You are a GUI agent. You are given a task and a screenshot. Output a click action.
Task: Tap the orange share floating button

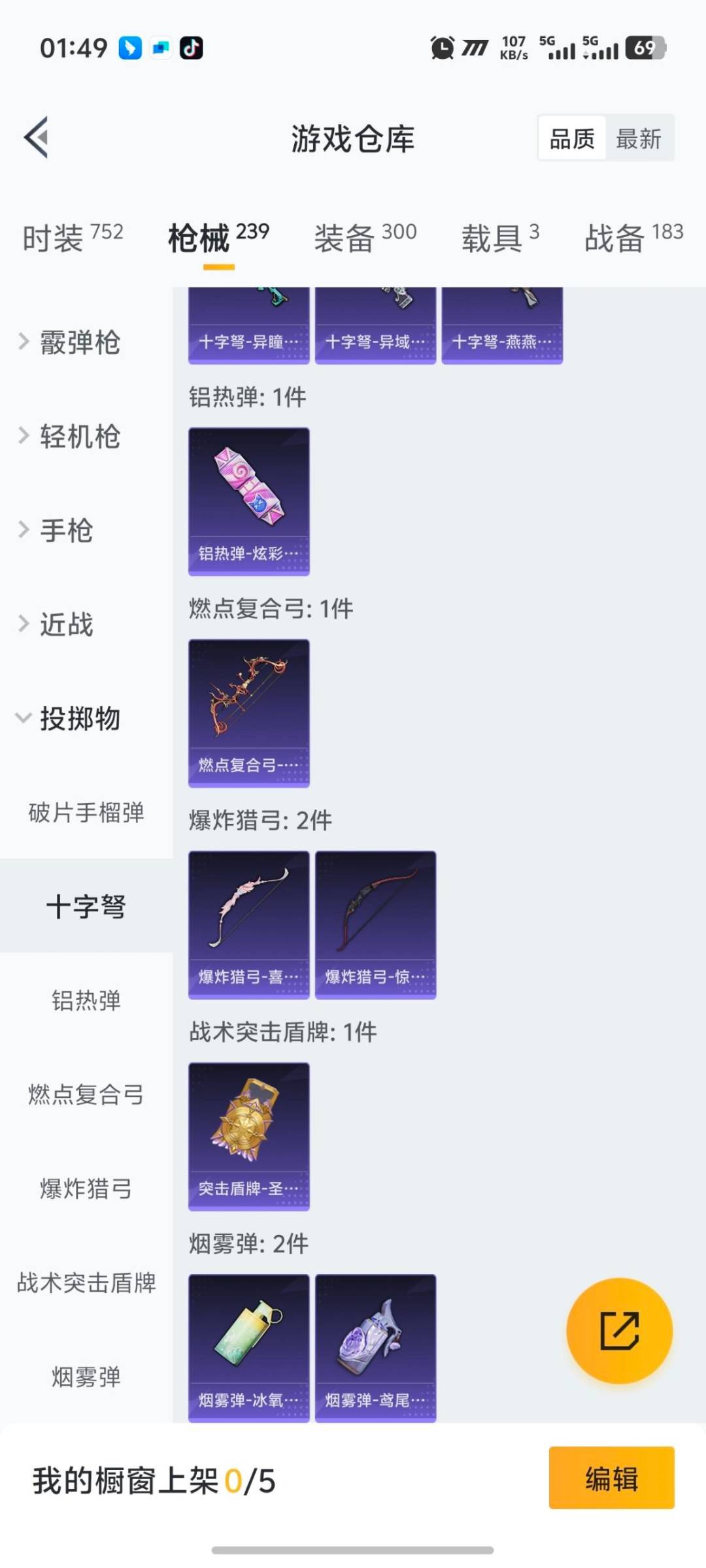coord(619,1331)
